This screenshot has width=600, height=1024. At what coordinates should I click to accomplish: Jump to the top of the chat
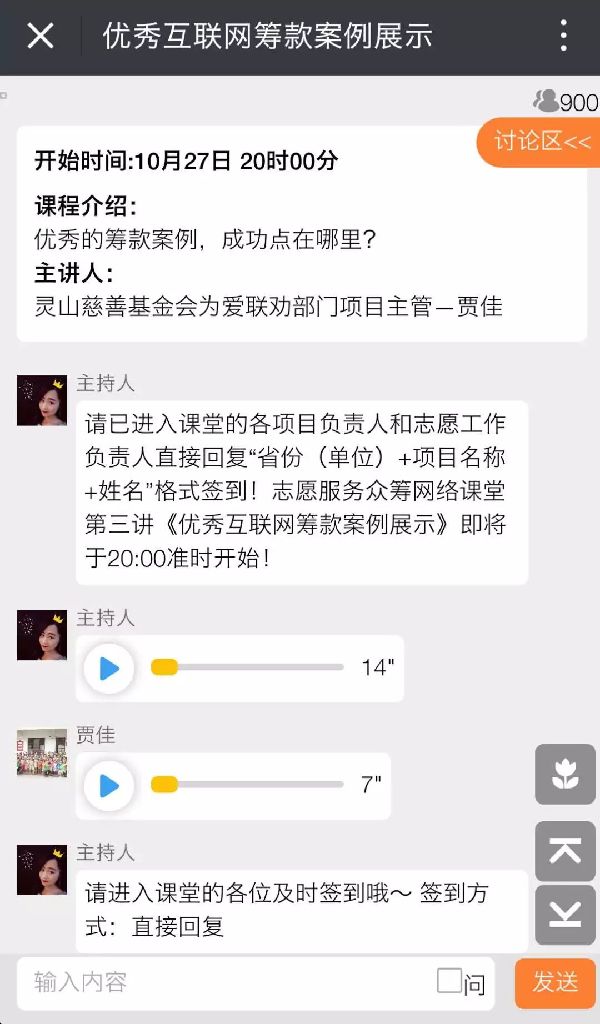coord(565,851)
